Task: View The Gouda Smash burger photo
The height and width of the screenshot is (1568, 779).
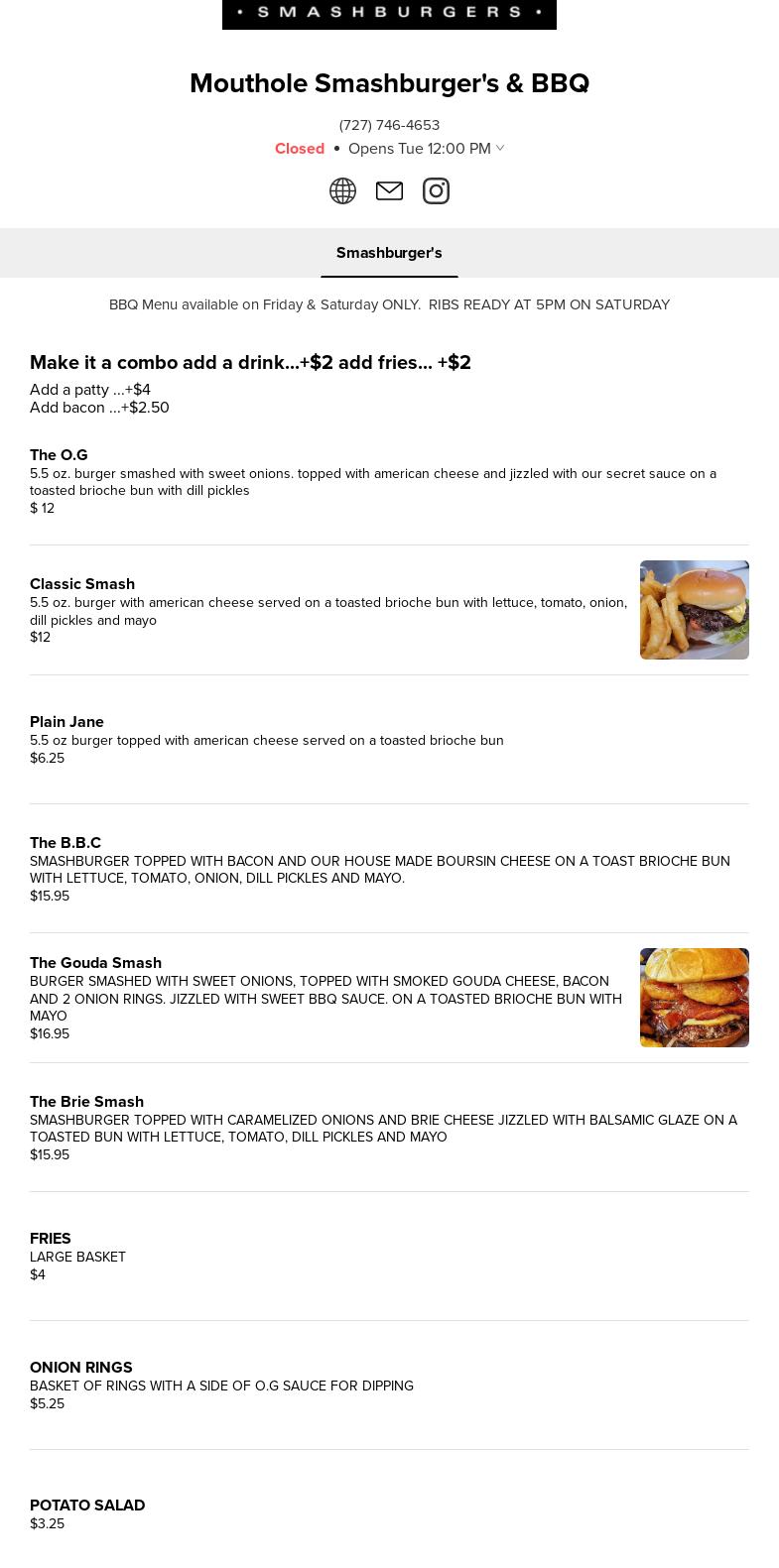Action: [694, 998]
